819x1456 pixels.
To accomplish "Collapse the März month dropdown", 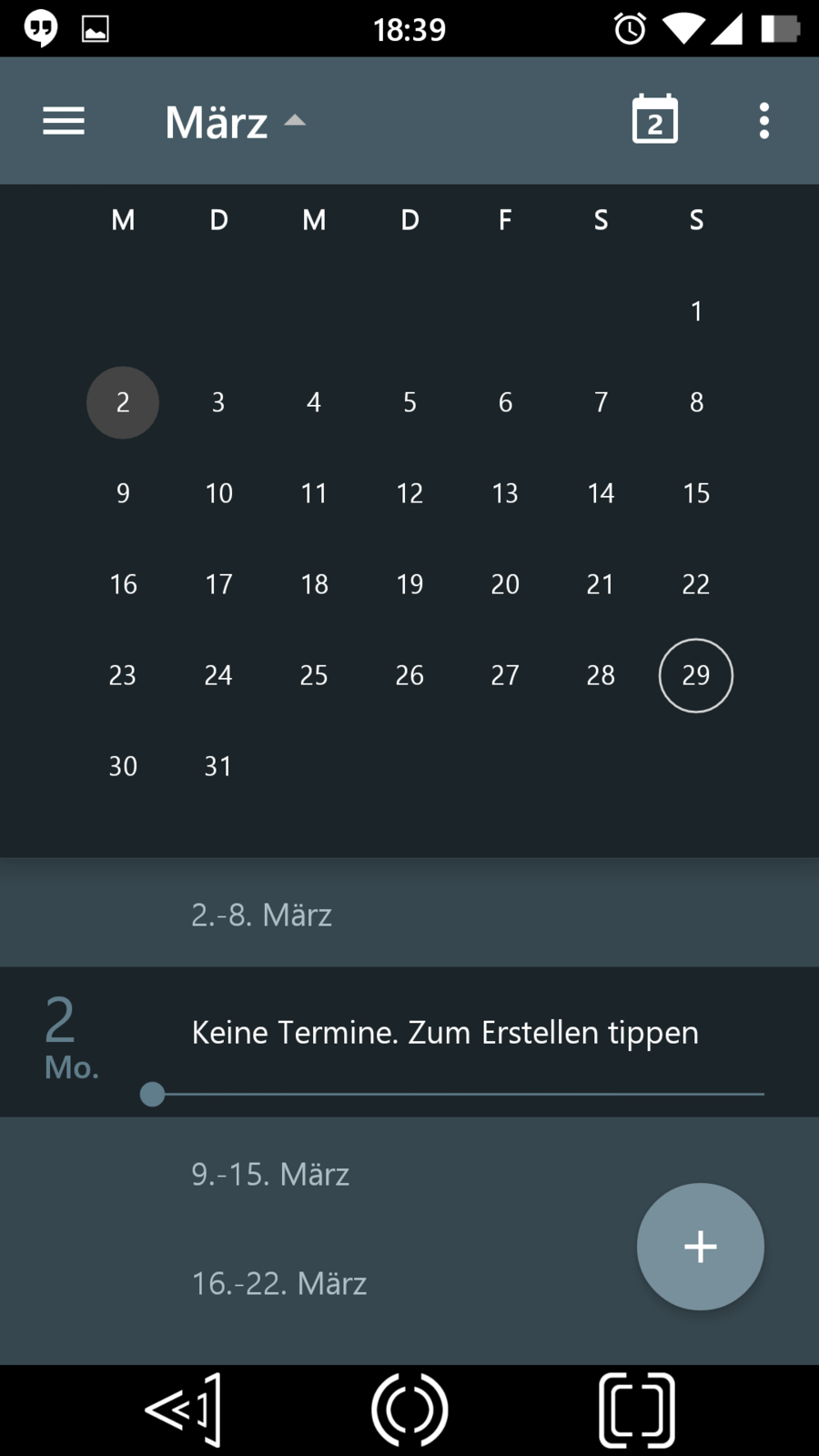I will pos(235,122).
